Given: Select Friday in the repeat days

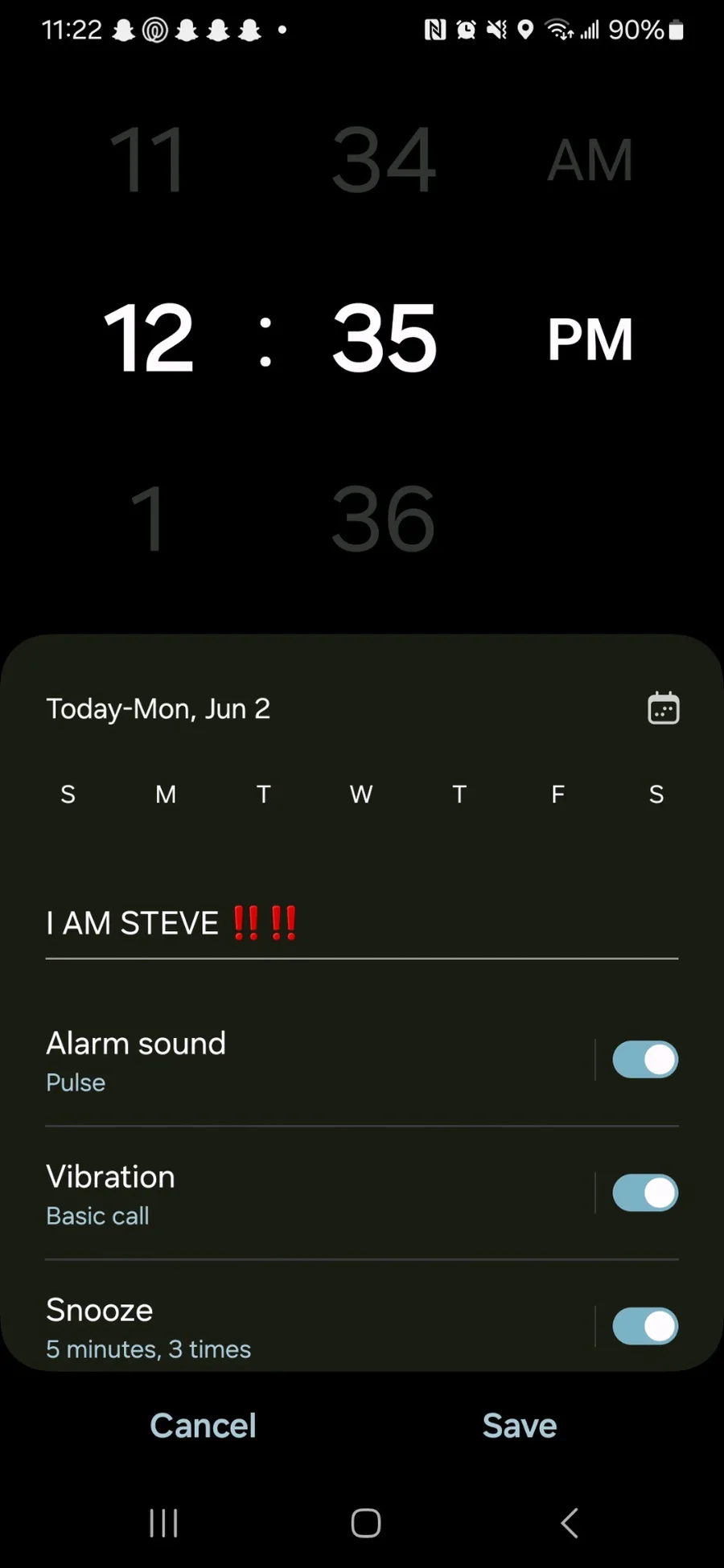Looking at the screenshot, I should coord(557,794).
